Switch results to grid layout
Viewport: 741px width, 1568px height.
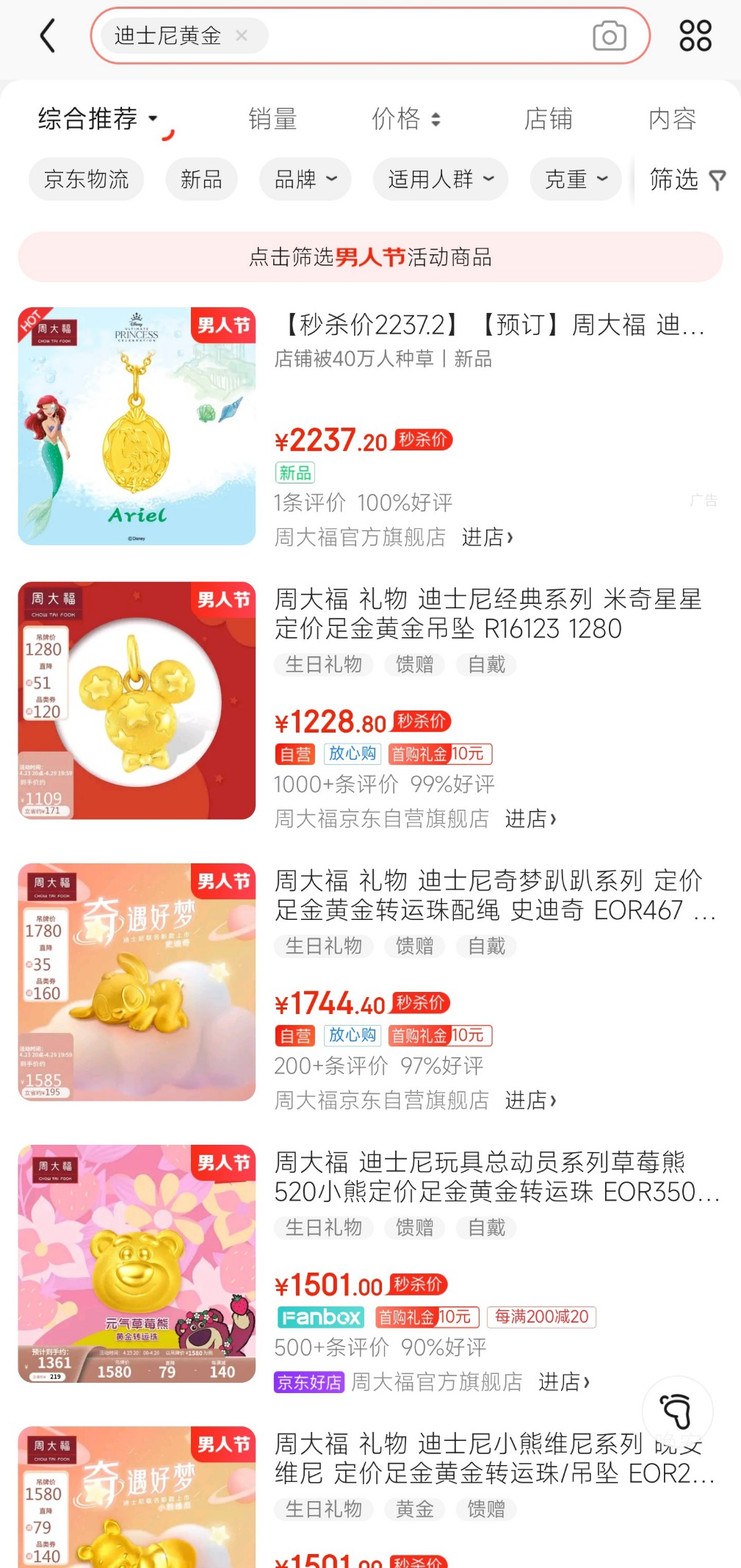(695, 36)
